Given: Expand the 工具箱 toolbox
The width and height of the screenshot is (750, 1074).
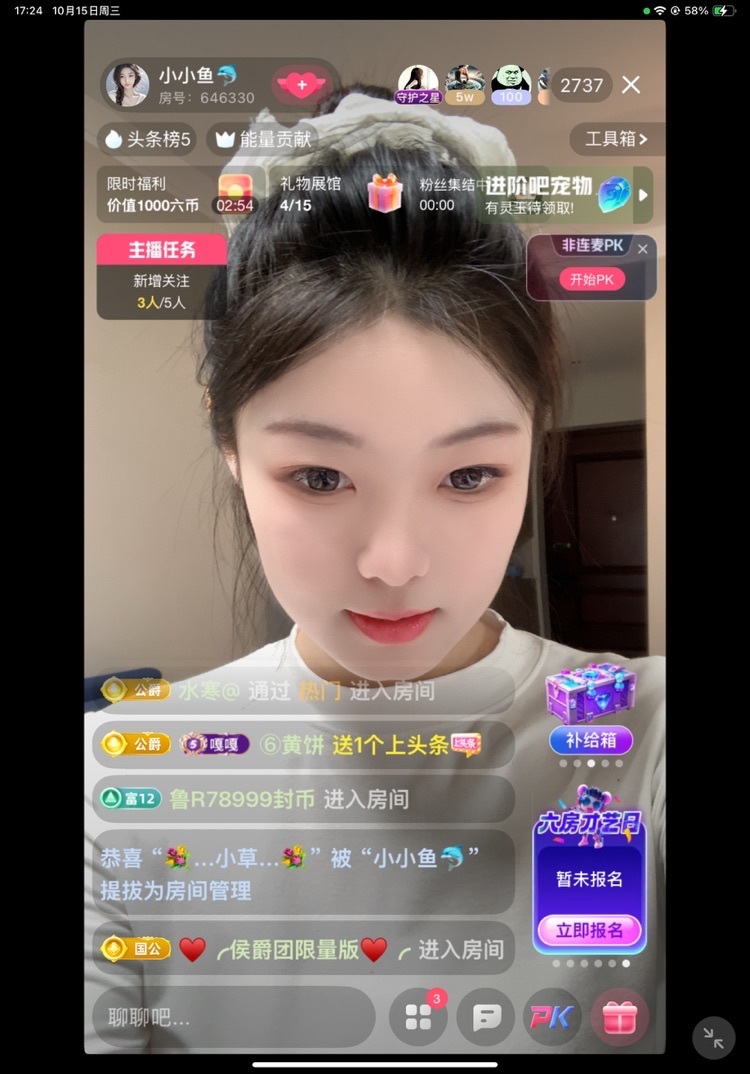Looking at the screenshot, I should click(616, 139).
